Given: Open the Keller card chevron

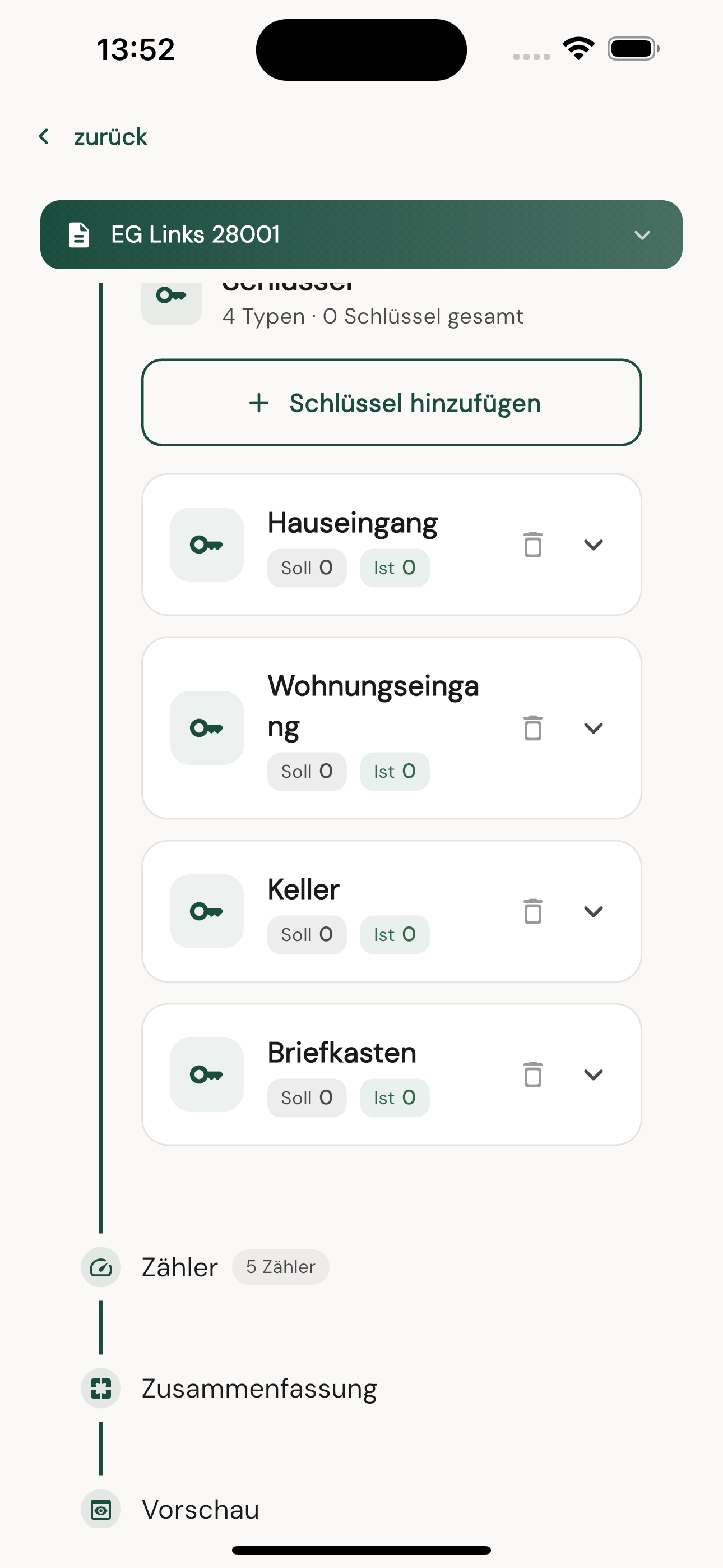Looking at the screenshot, I should 594,911.
